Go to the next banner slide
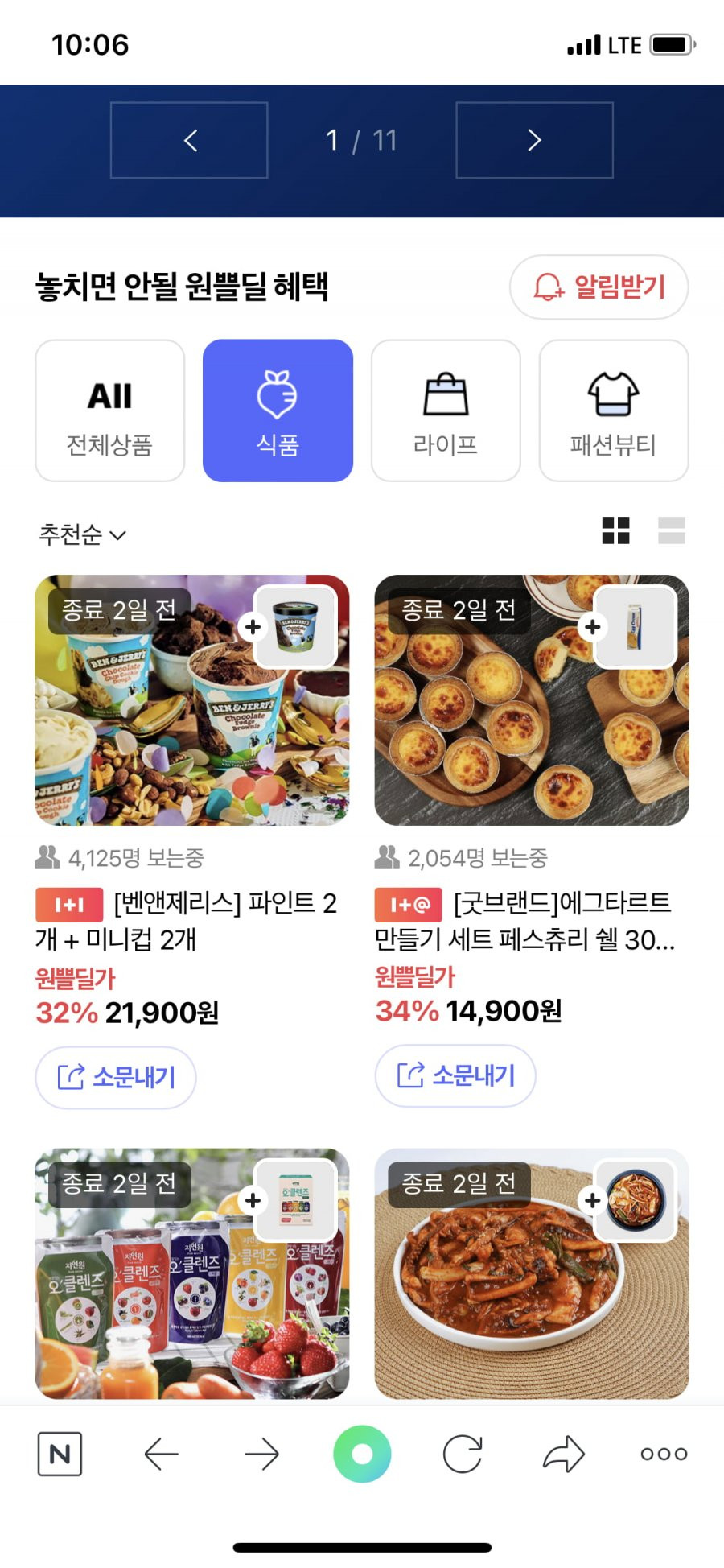724x1568 pixels. point(534,140)
